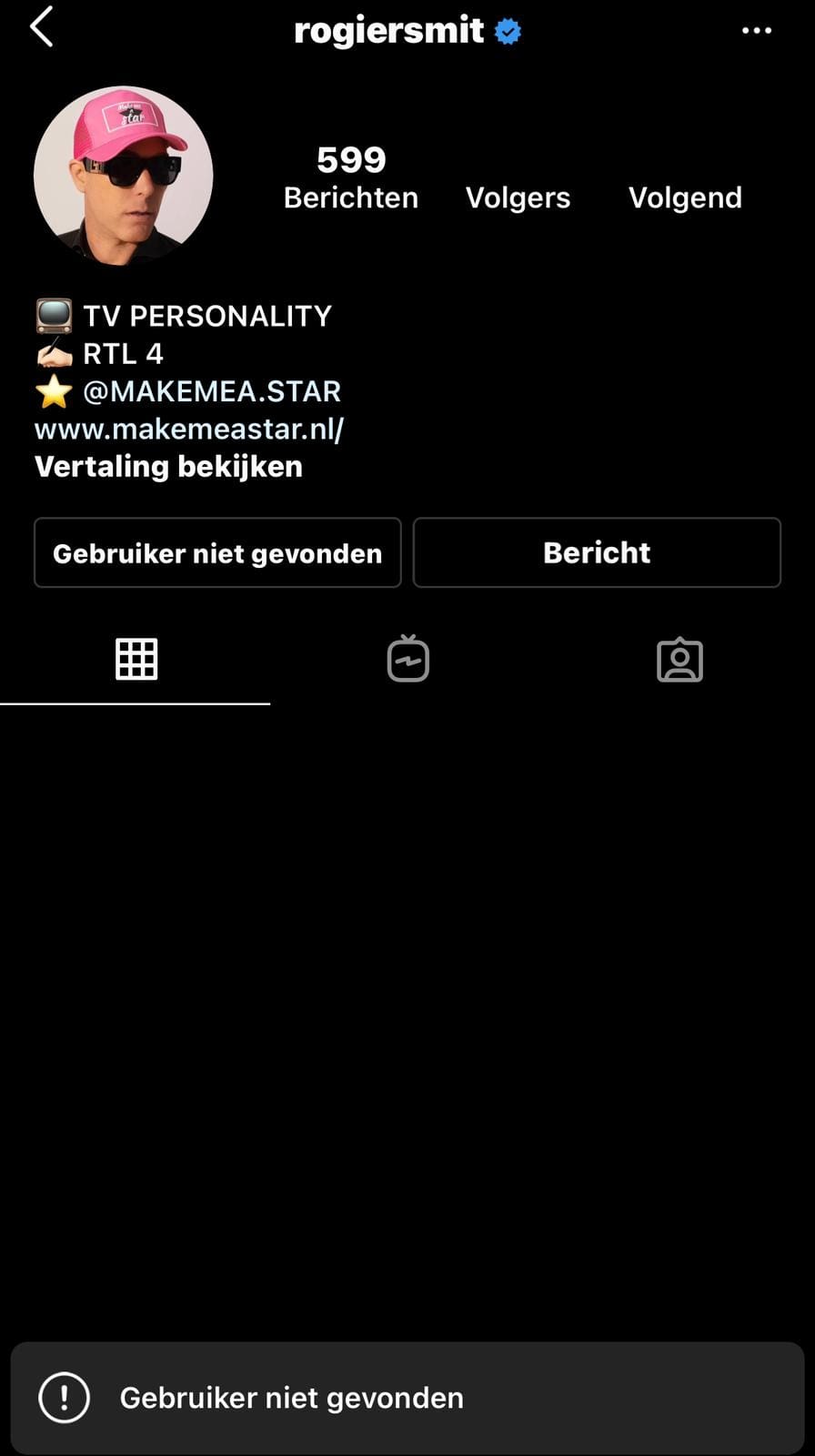Open the three-dot overflow menu
Screen dimensions: 815x1456
756,31
